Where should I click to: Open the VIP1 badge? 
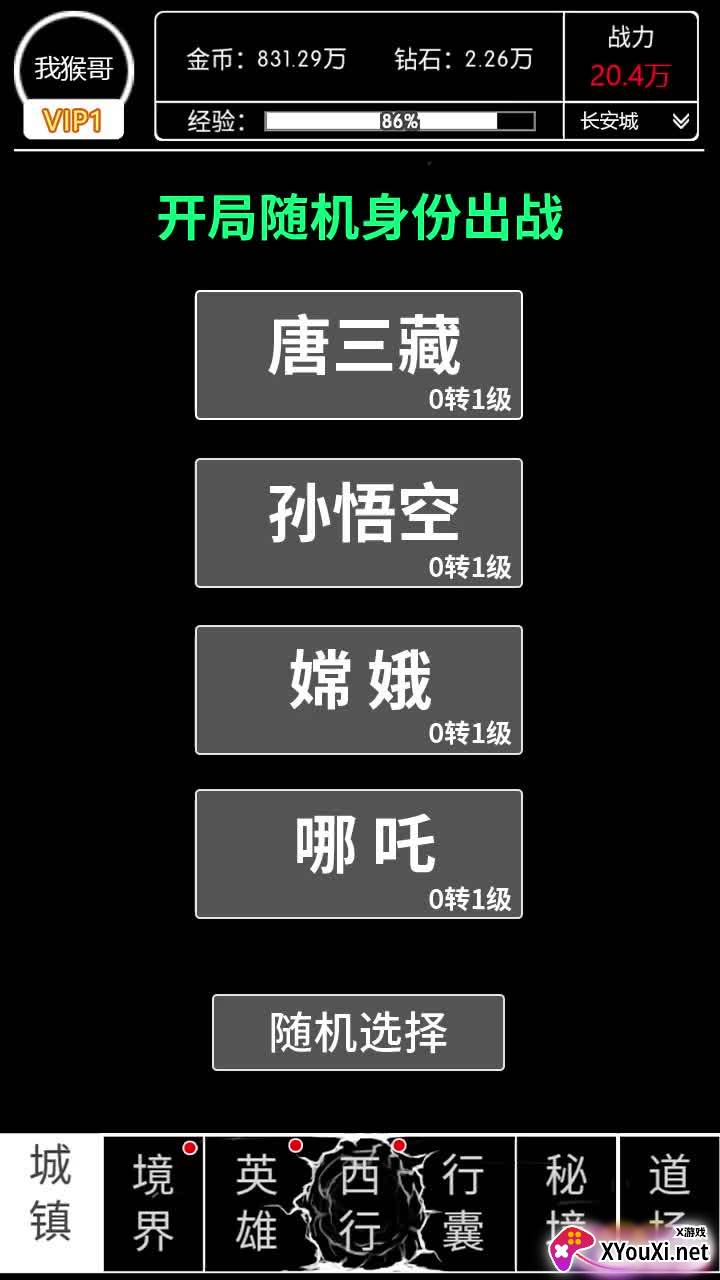(x=73, y=122)
